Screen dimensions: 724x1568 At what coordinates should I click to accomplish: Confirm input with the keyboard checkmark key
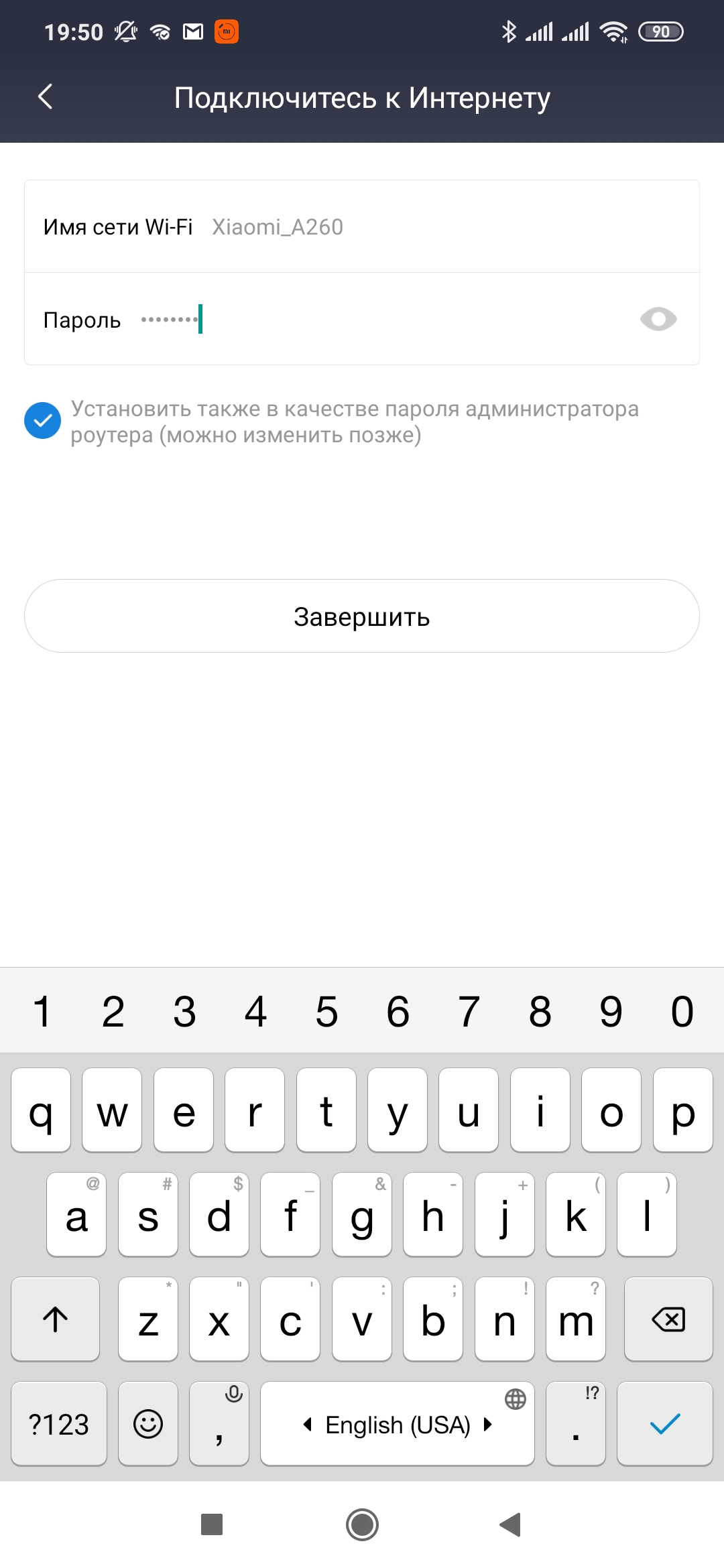click(x=664, y=1424)
